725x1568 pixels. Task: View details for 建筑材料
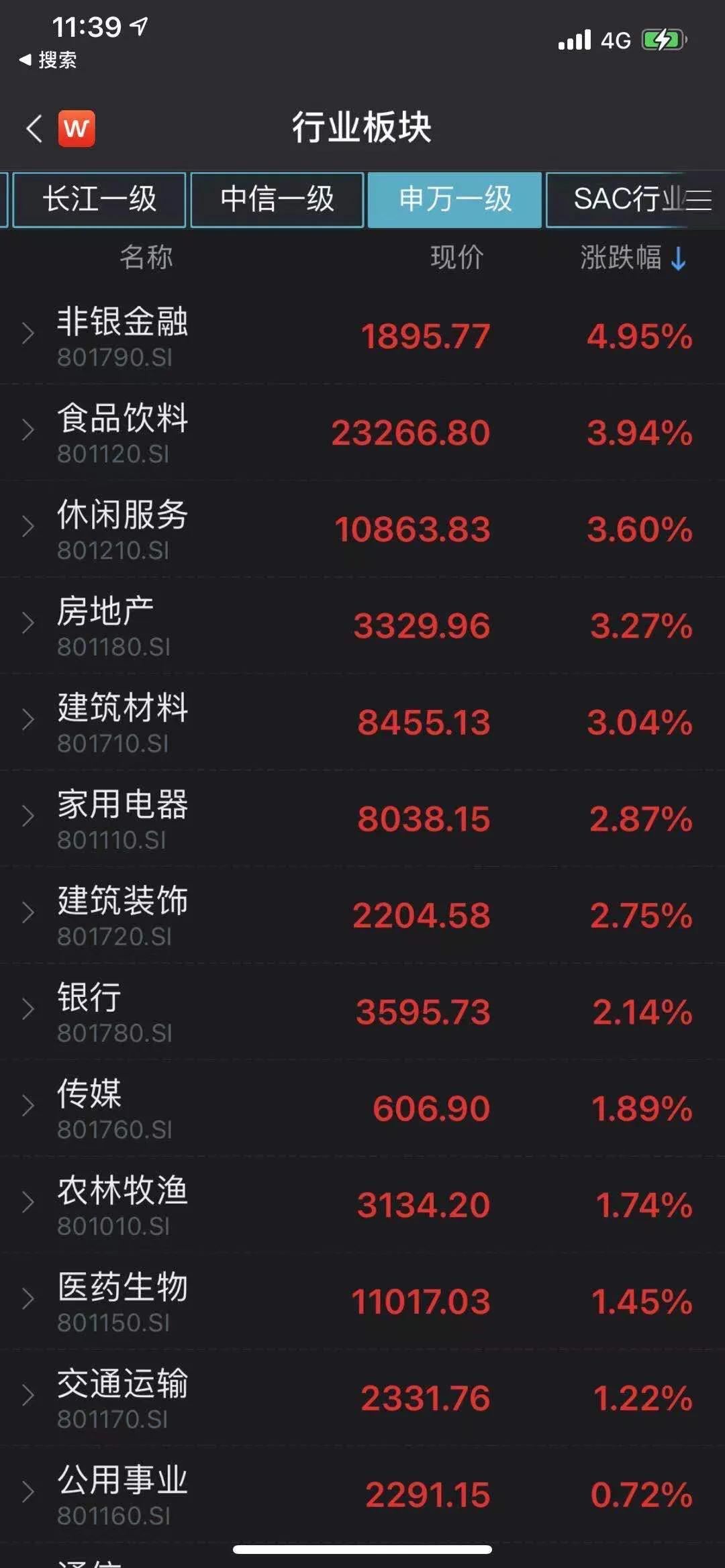pos(362,722)
